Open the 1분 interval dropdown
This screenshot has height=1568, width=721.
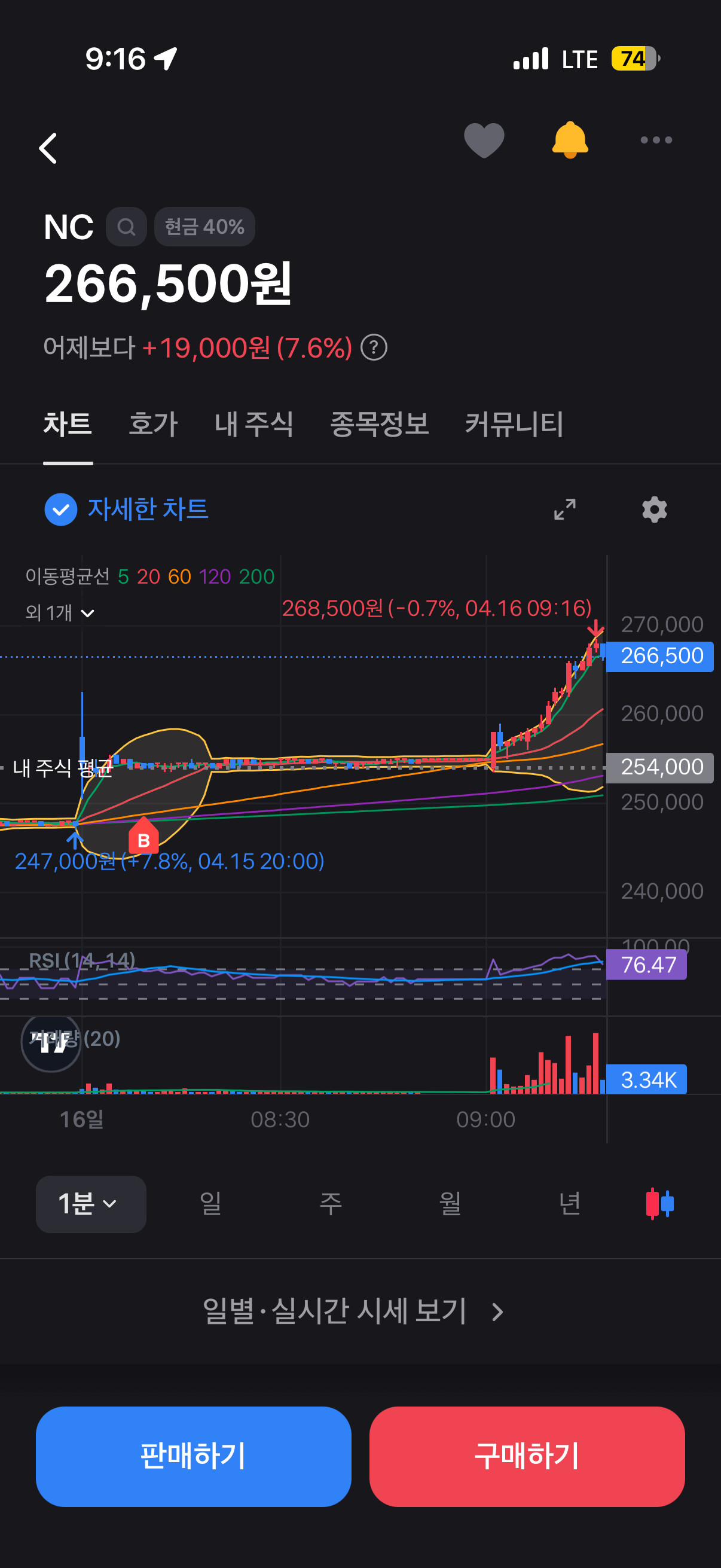coord(91,1204)
